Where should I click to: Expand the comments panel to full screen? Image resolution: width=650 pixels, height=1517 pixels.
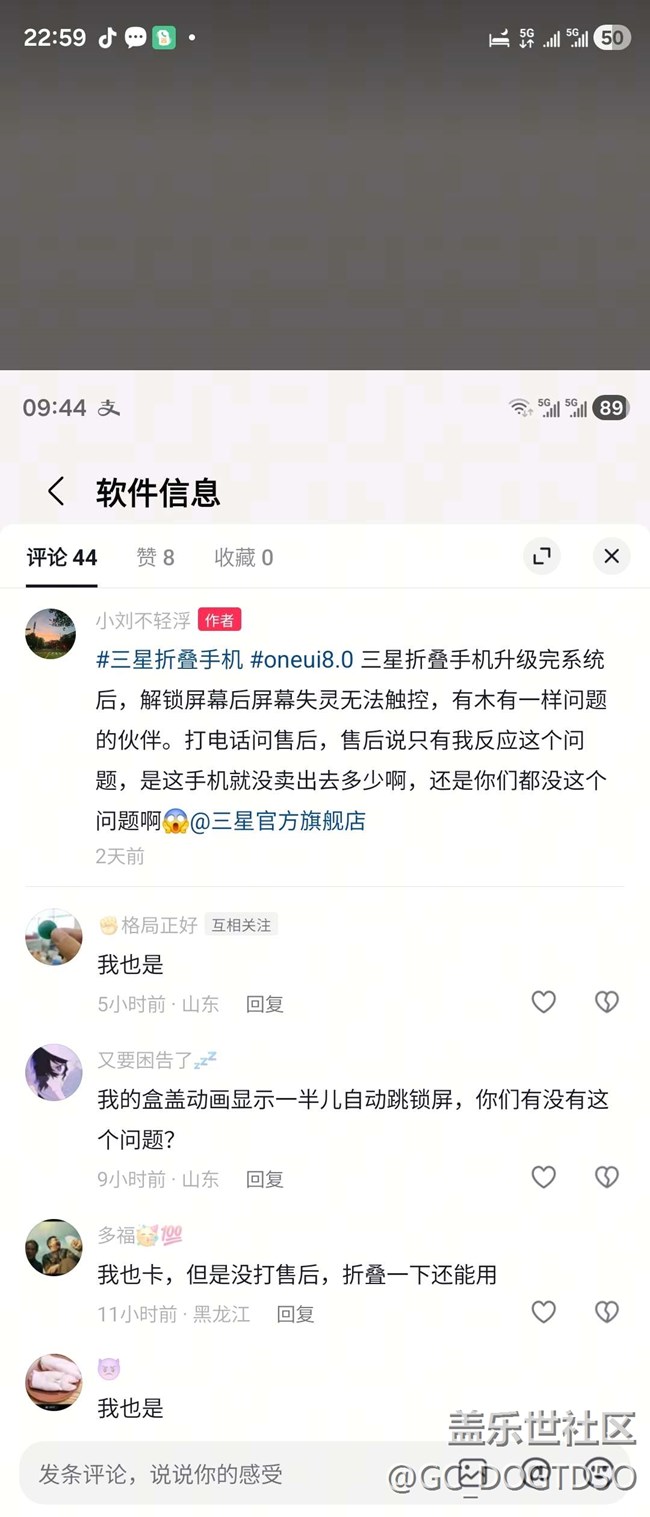pyautogui.click(x=541, y=556)
